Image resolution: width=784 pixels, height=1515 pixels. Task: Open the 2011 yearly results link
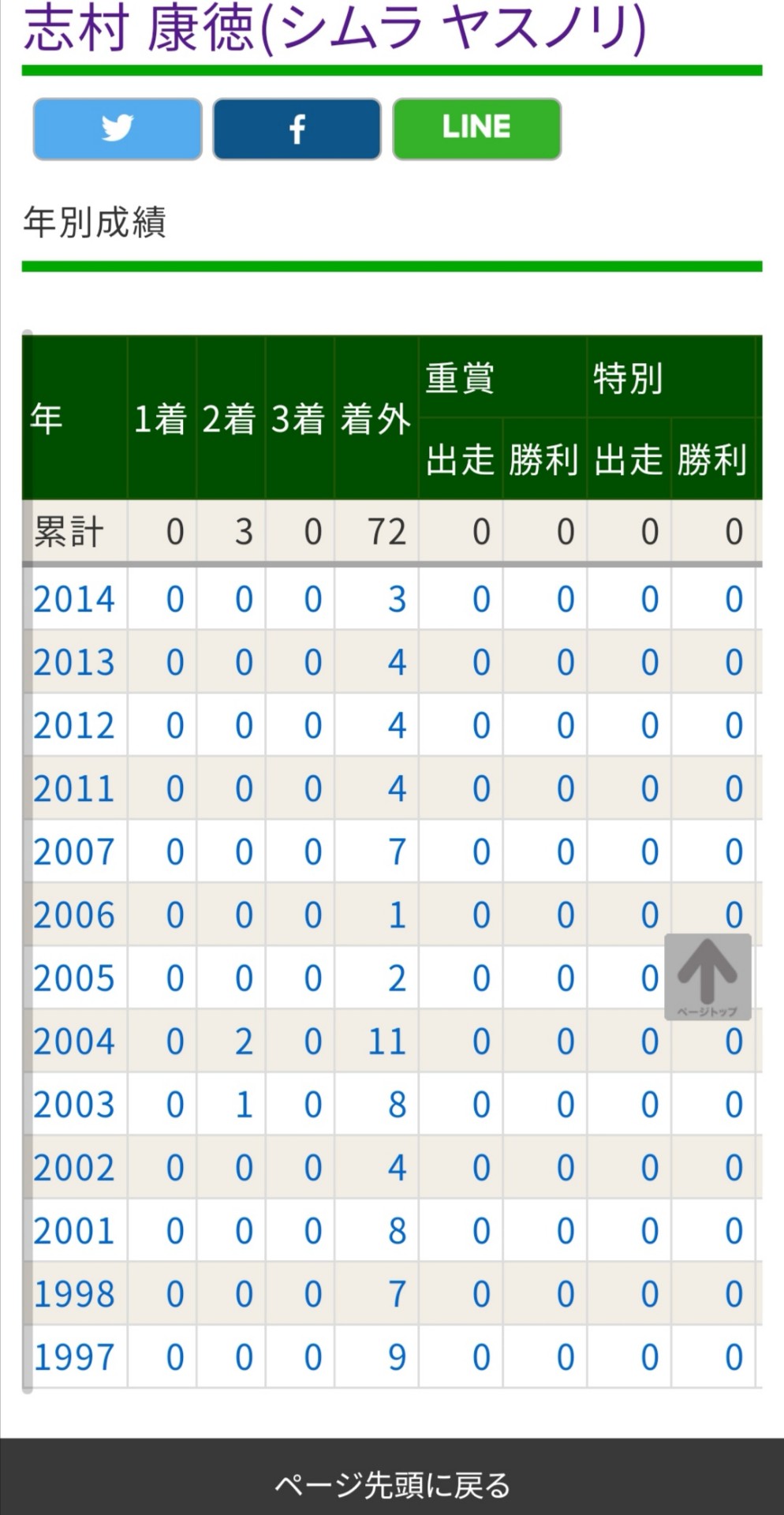[74, 789]
